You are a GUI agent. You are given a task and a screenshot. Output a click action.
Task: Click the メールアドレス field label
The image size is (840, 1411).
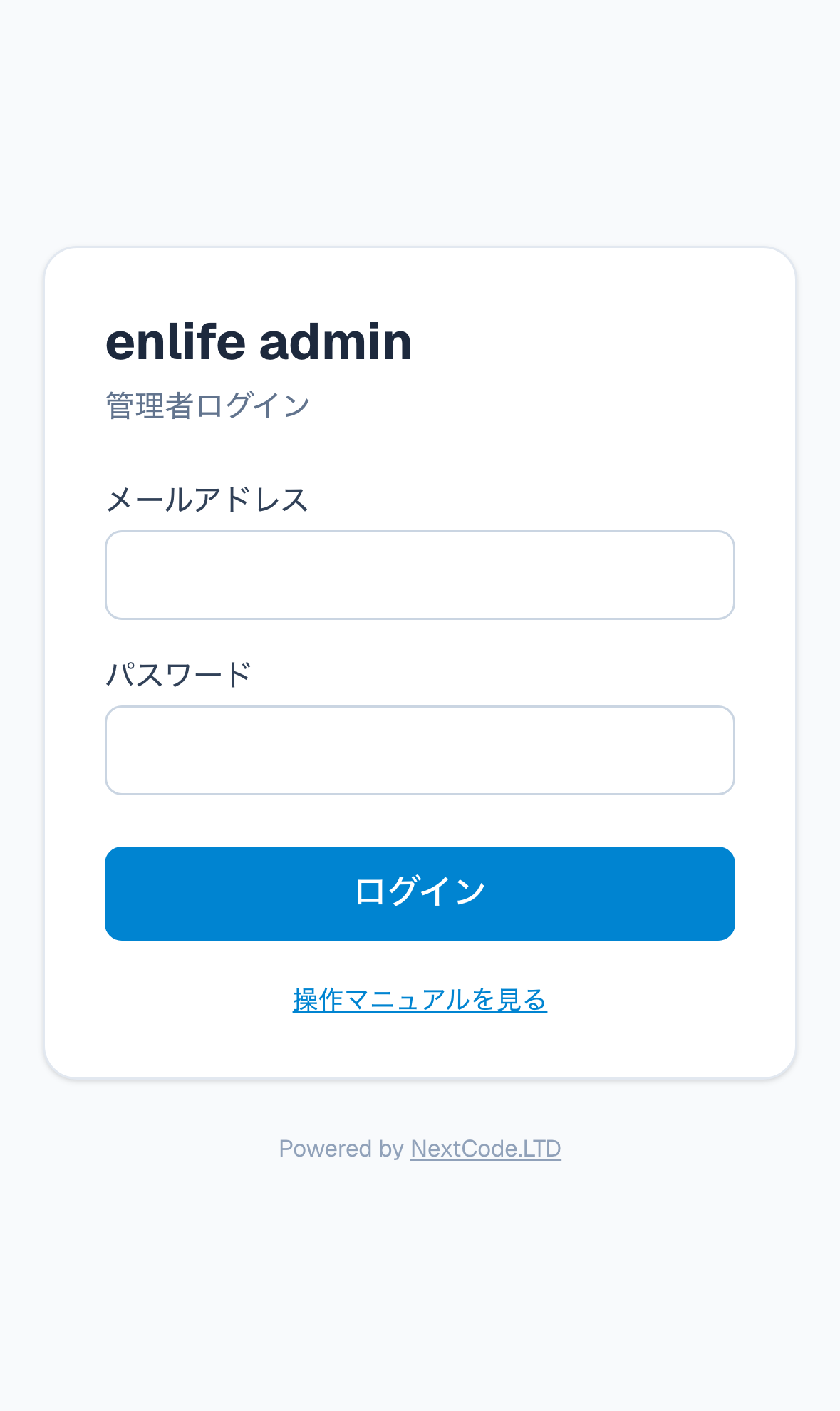click(207, 499)
